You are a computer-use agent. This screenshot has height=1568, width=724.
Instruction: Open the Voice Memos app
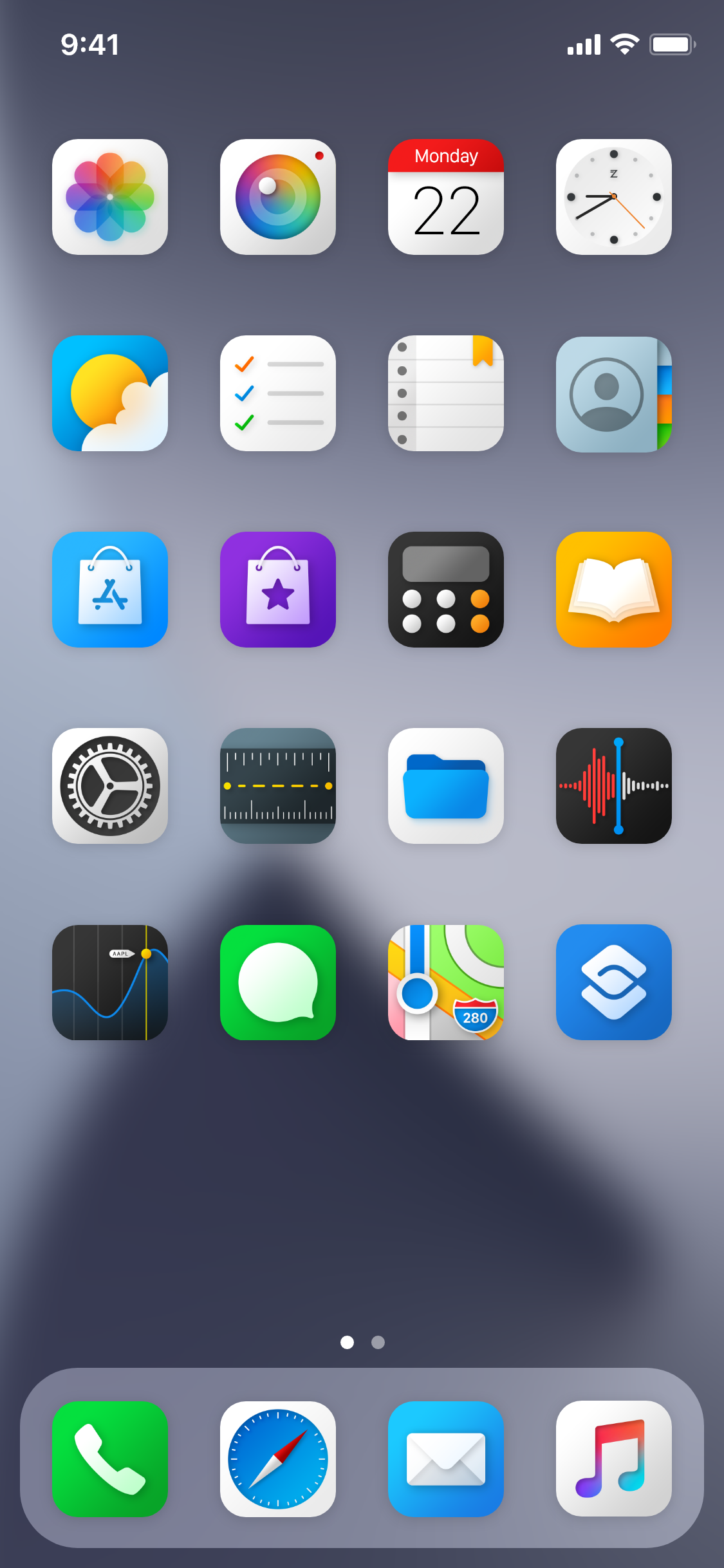tap(614, 786)
